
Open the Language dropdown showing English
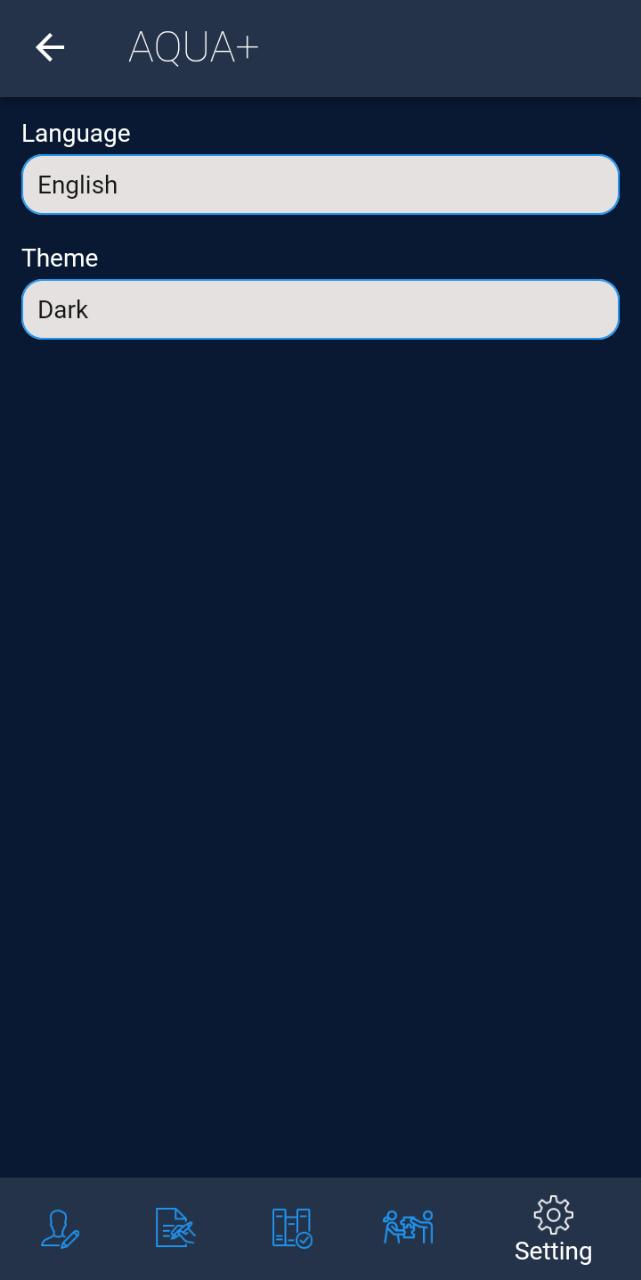click(x=320, y=185)
